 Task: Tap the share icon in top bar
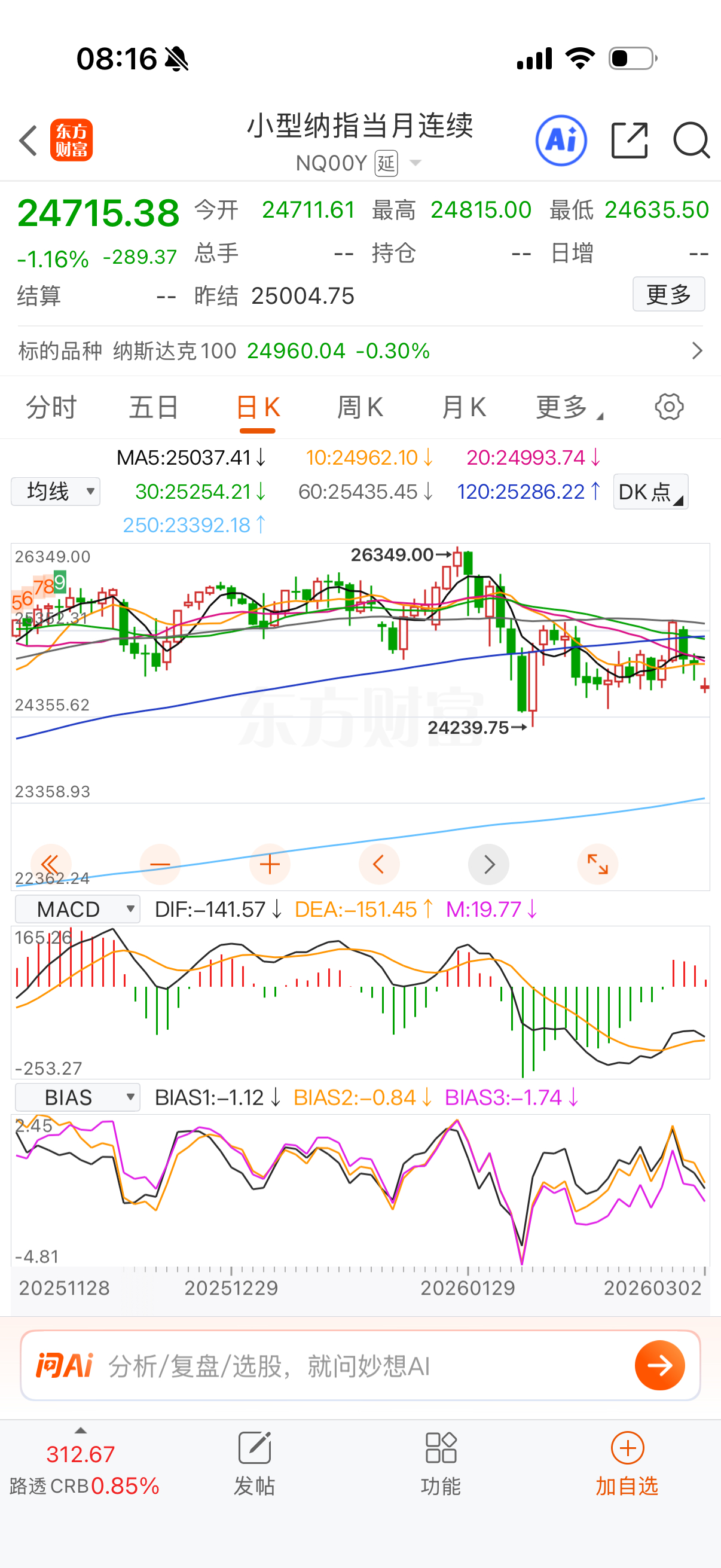[629, 140]
